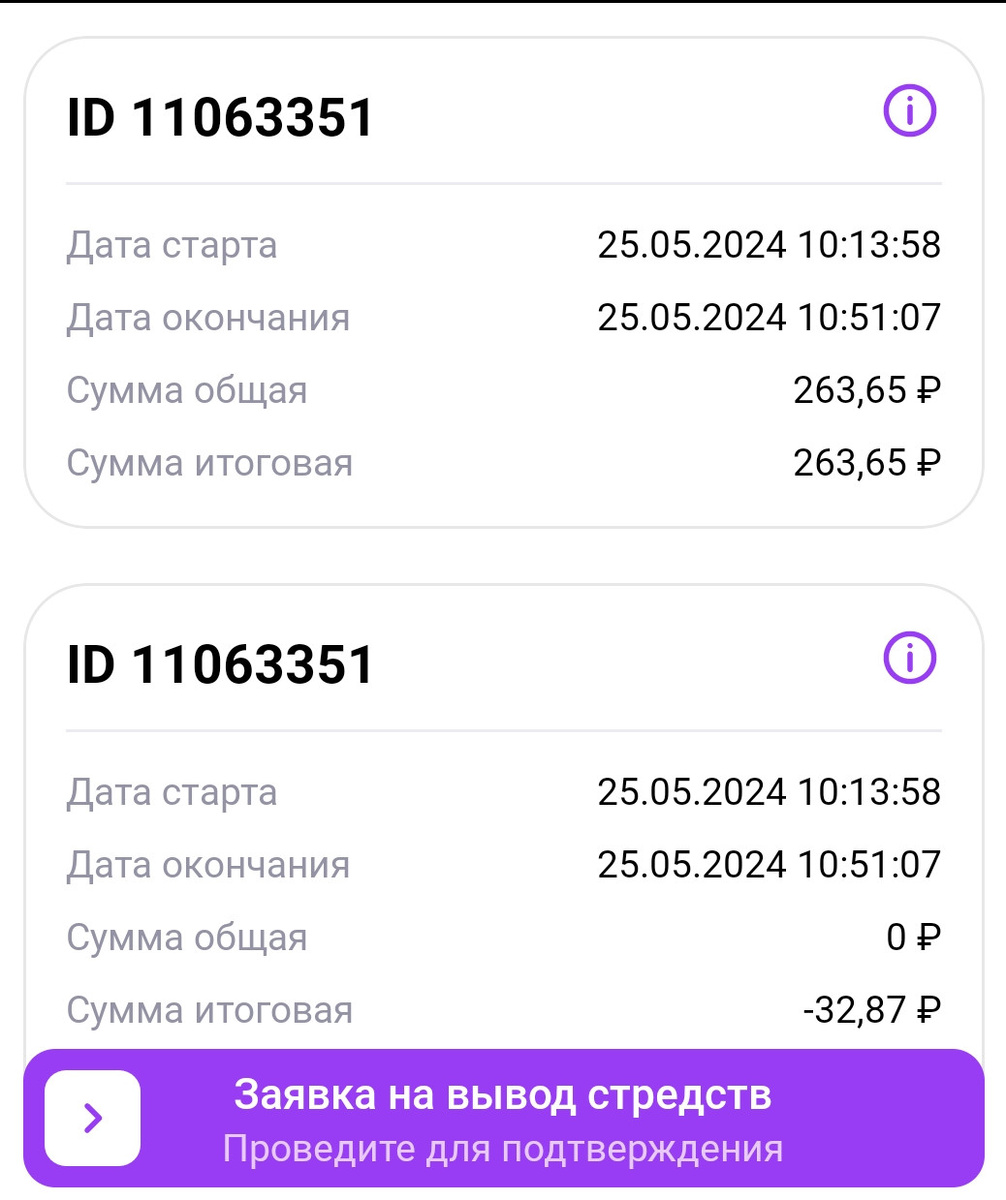Select Дата окончания row on the second card

[500, 864]
